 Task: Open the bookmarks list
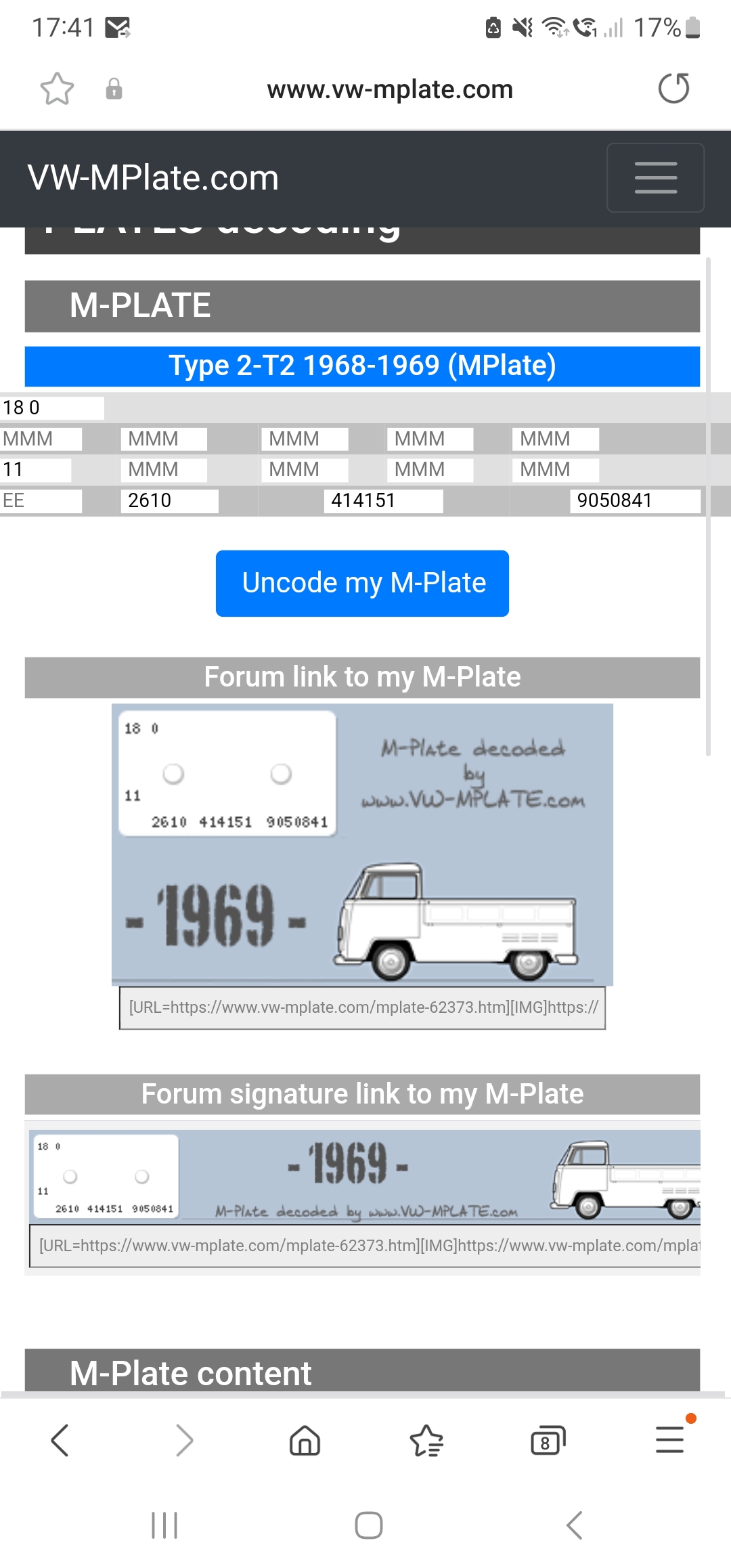pyautogui.click(x=426, y=1440)
